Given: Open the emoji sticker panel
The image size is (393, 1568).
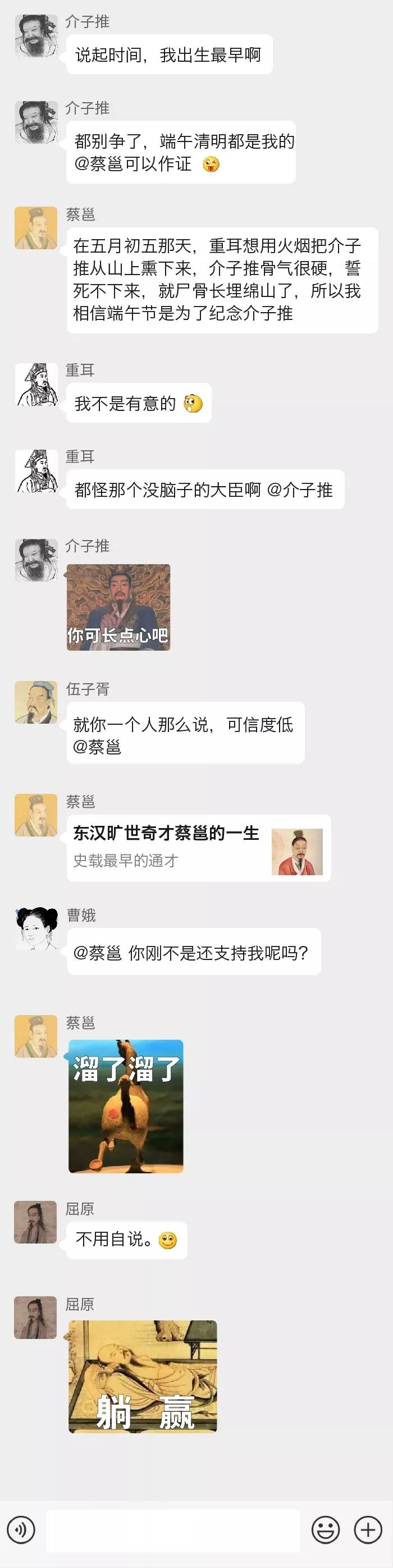Looking at the screenshot, I should click(x=326, y=1529).
